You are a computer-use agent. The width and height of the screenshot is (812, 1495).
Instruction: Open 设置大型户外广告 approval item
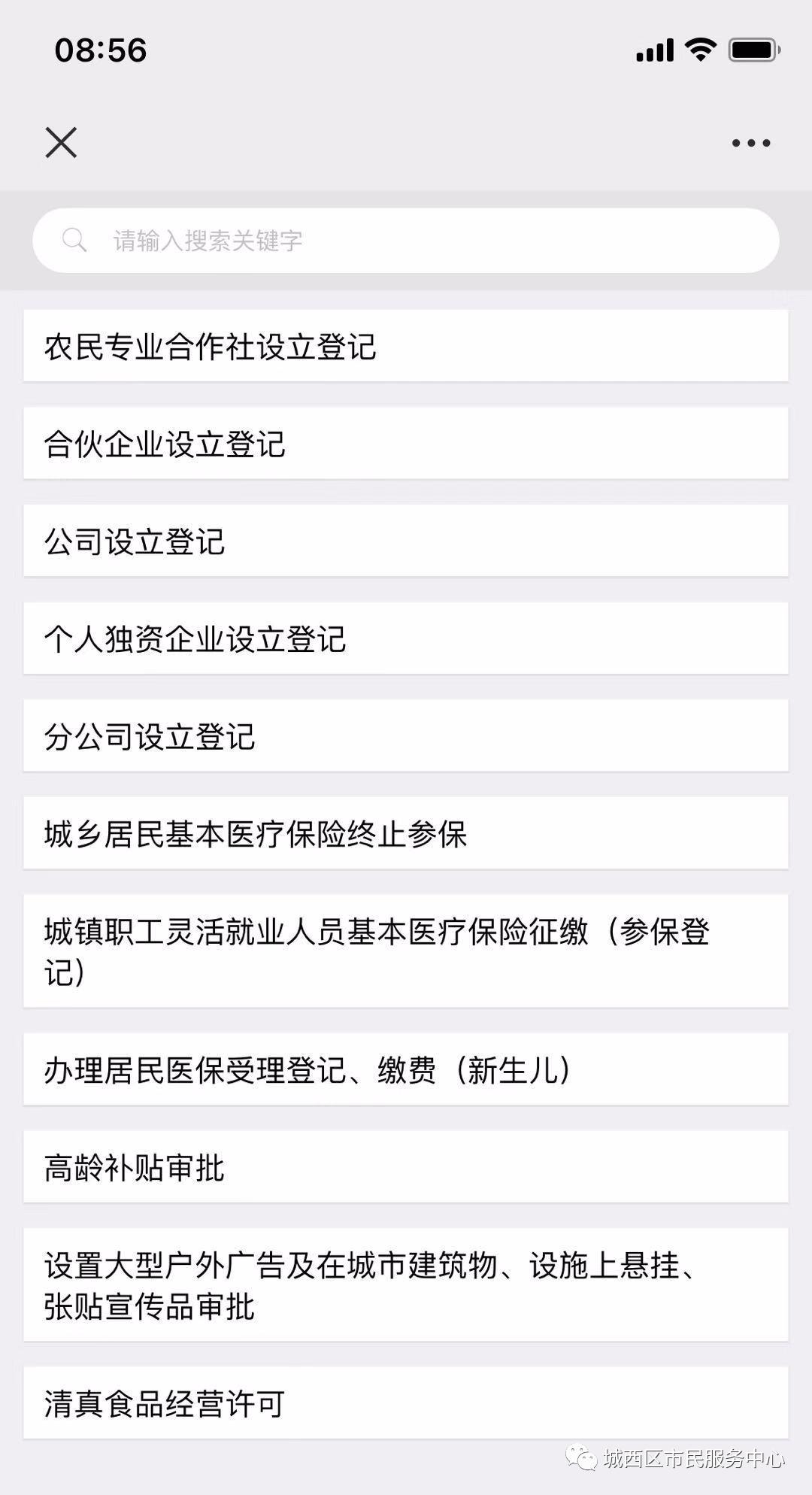406,1285
